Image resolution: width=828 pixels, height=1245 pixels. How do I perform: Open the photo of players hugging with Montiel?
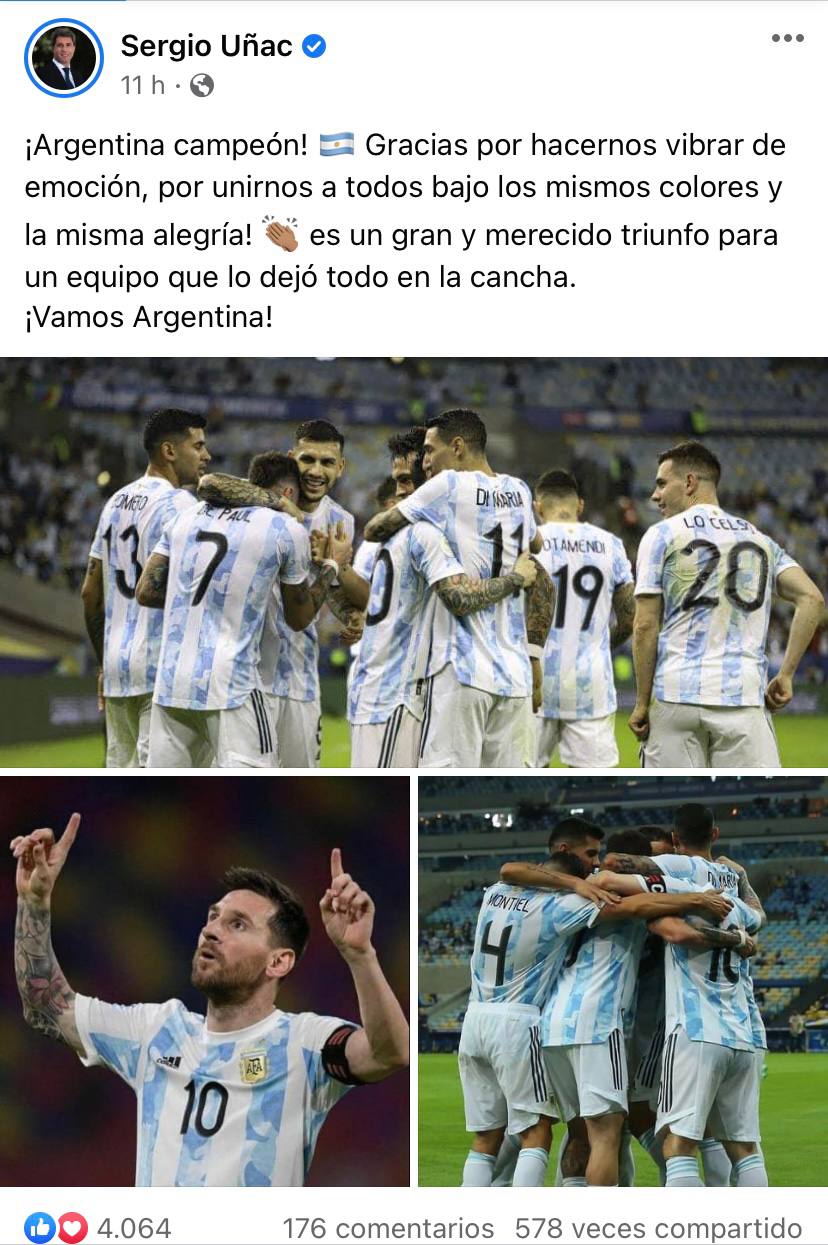pos(623,981)
